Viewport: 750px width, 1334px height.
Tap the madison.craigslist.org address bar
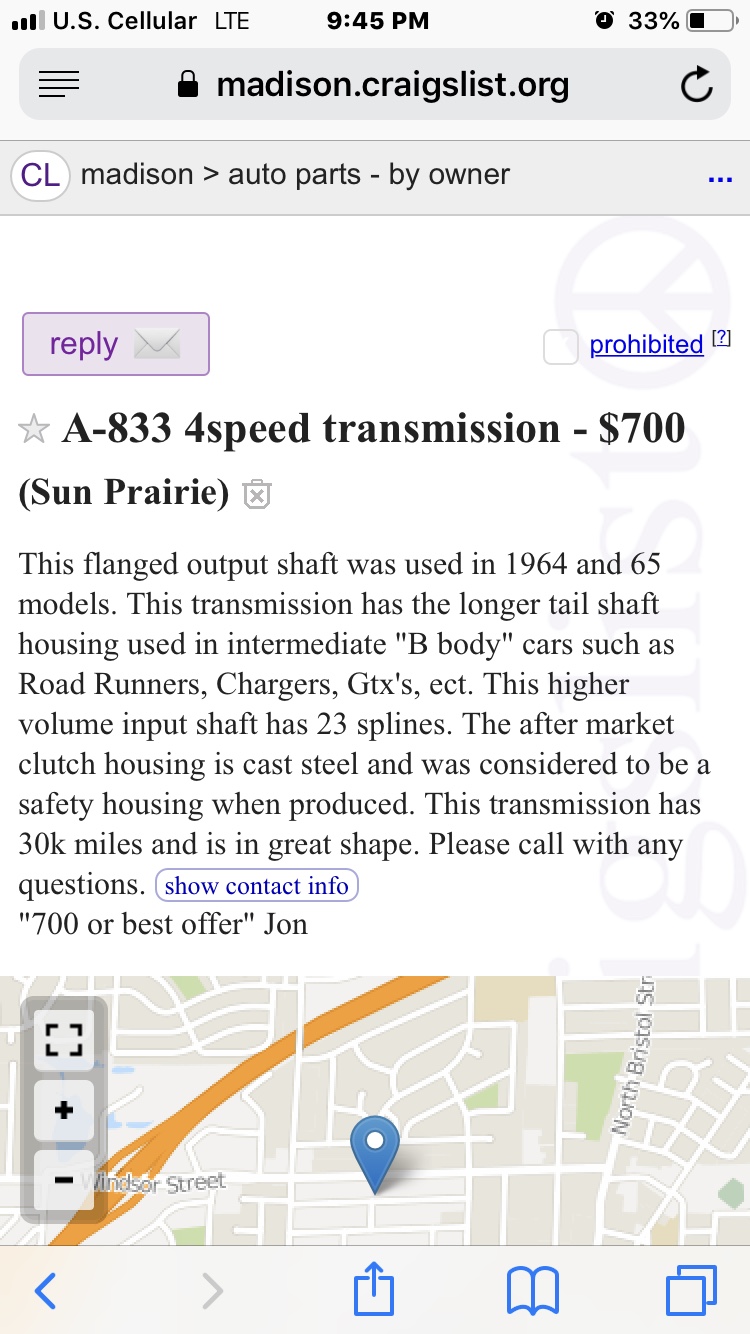pyautogui.click(x=374, y=85)
